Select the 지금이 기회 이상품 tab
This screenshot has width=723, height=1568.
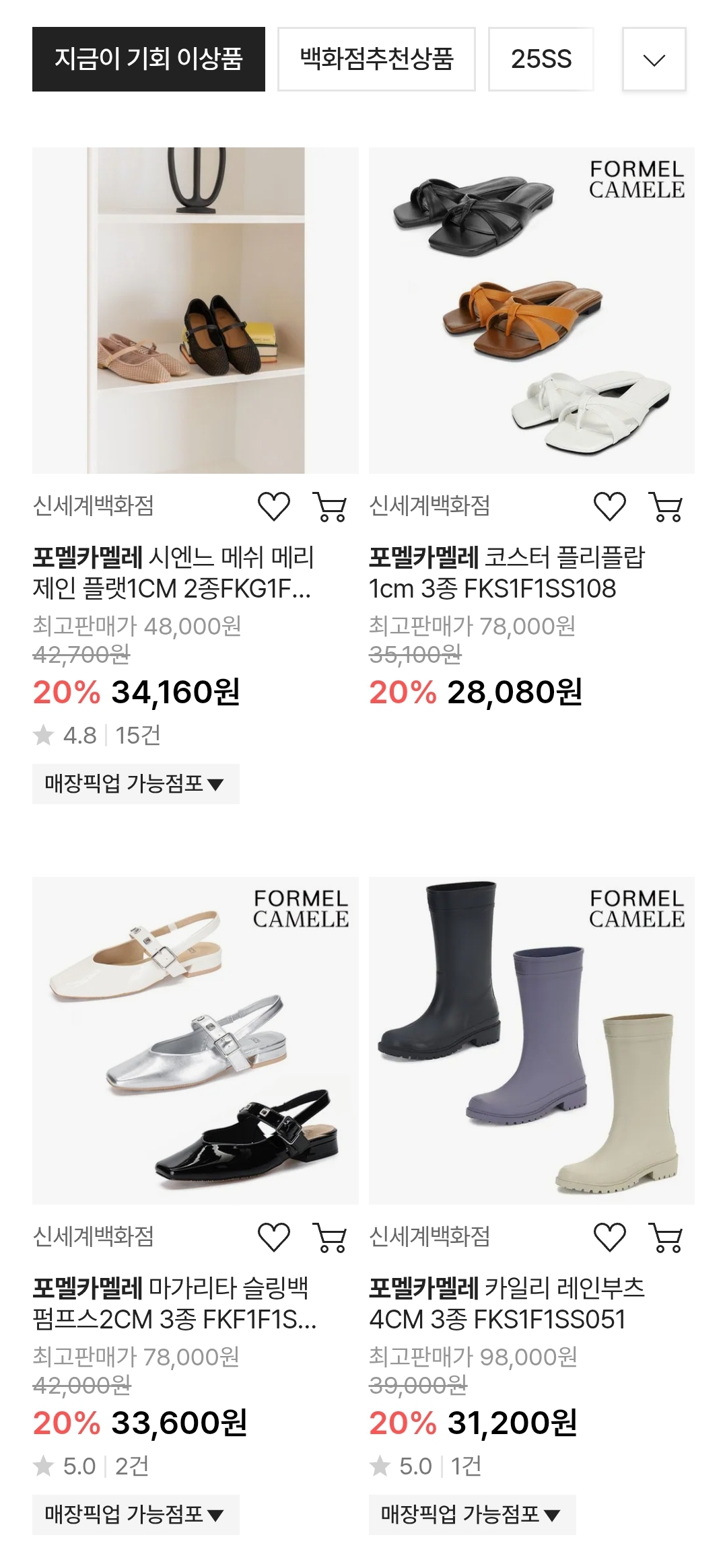point(148,59)
